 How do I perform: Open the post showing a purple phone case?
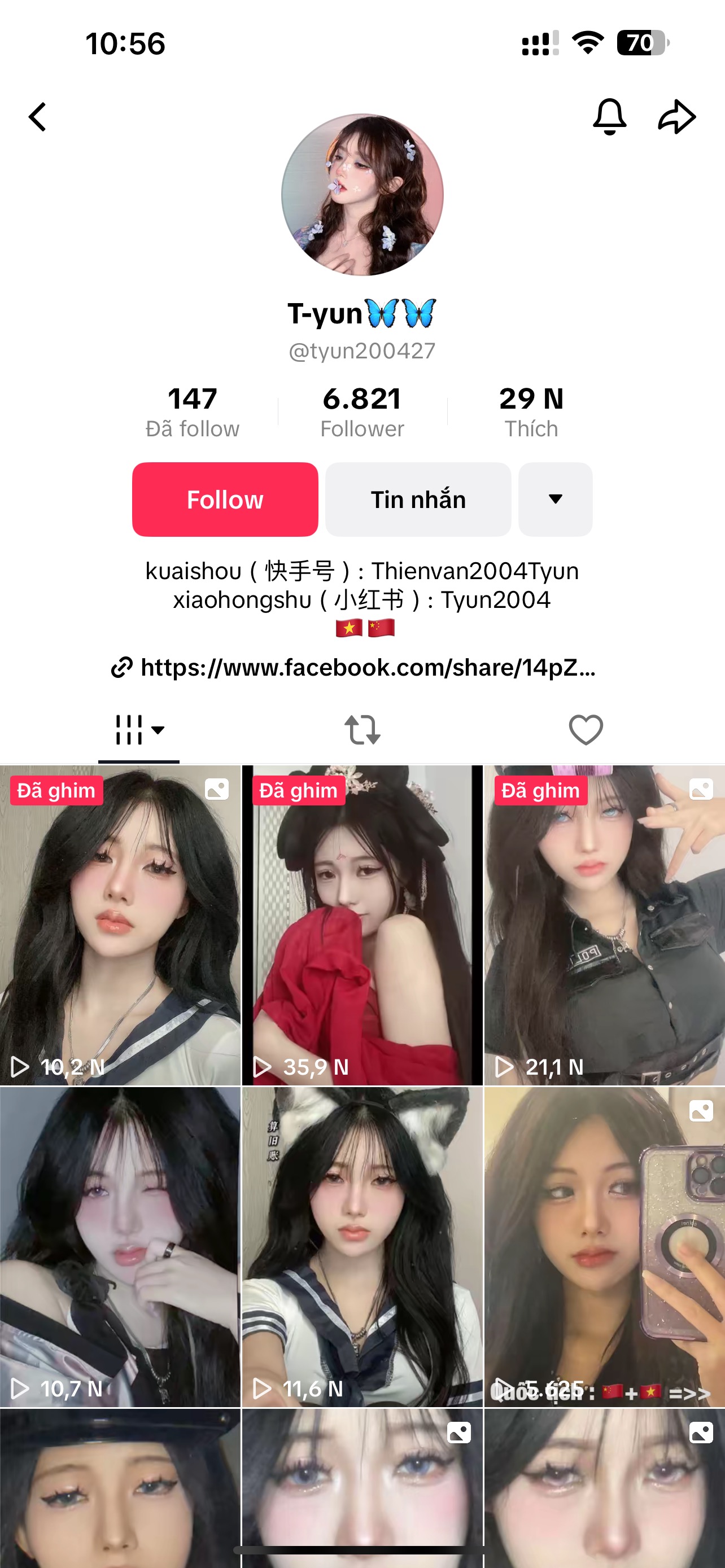click(x=605, y=1247)
